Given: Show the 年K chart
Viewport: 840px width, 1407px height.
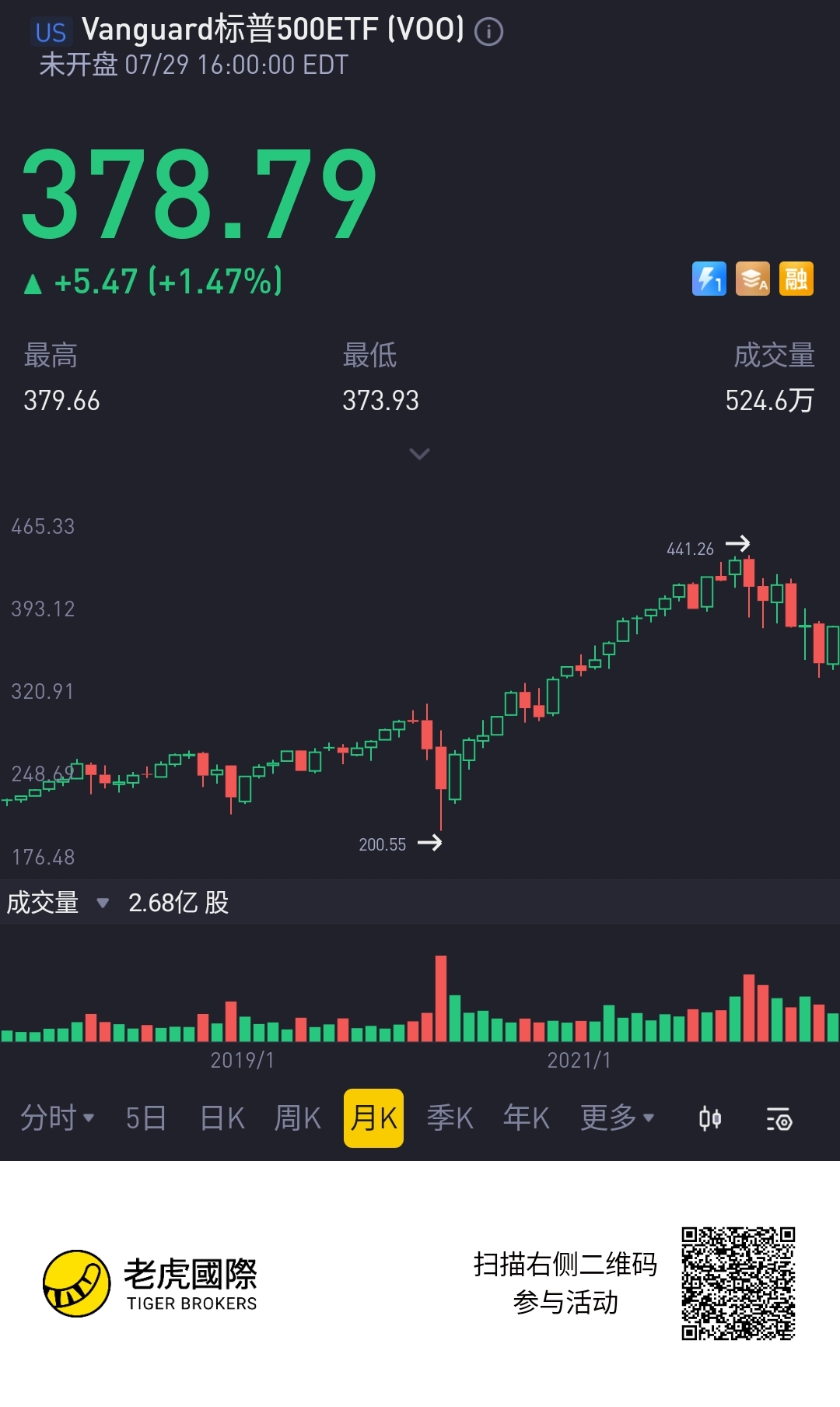Looking at the screenshot, I should [527, 1118].
